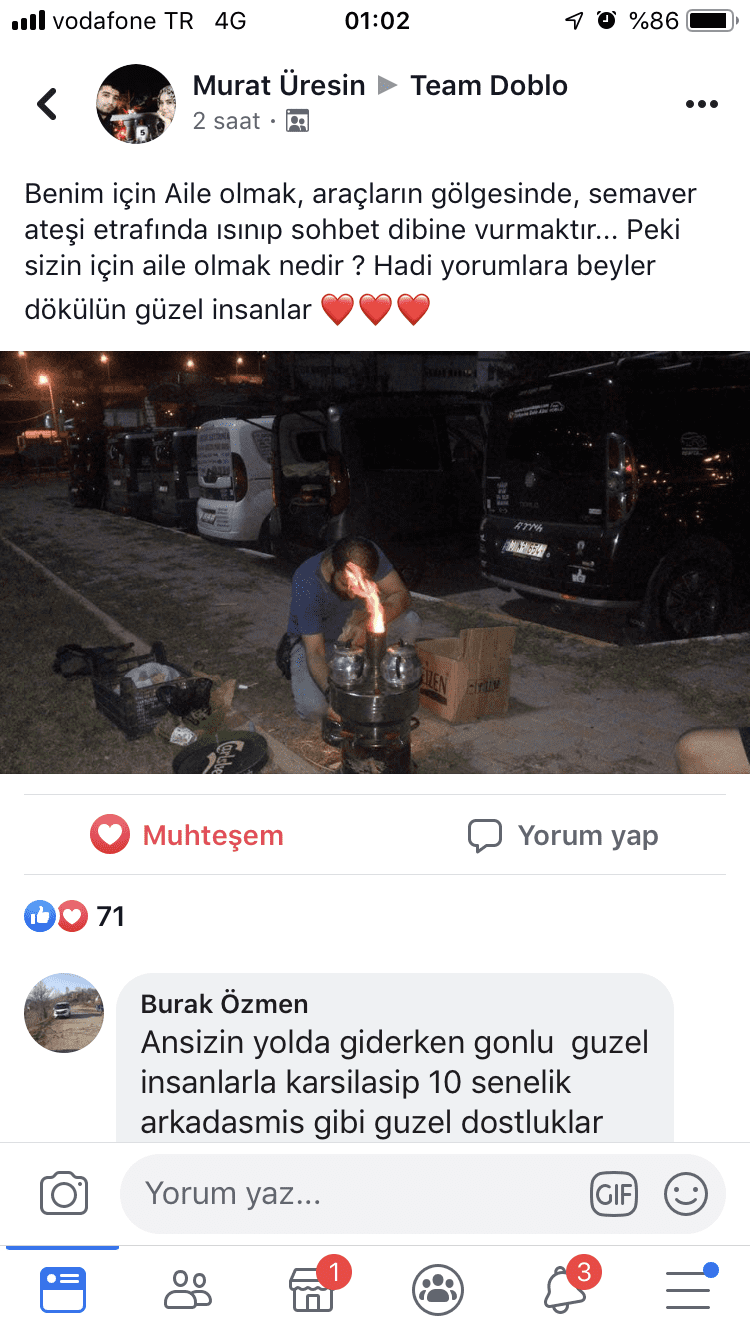The image size is (750, 1334).
Task: Toggle the Muhteşem reaction on the post
Action: pyautogui.click(x=187, y=835)
